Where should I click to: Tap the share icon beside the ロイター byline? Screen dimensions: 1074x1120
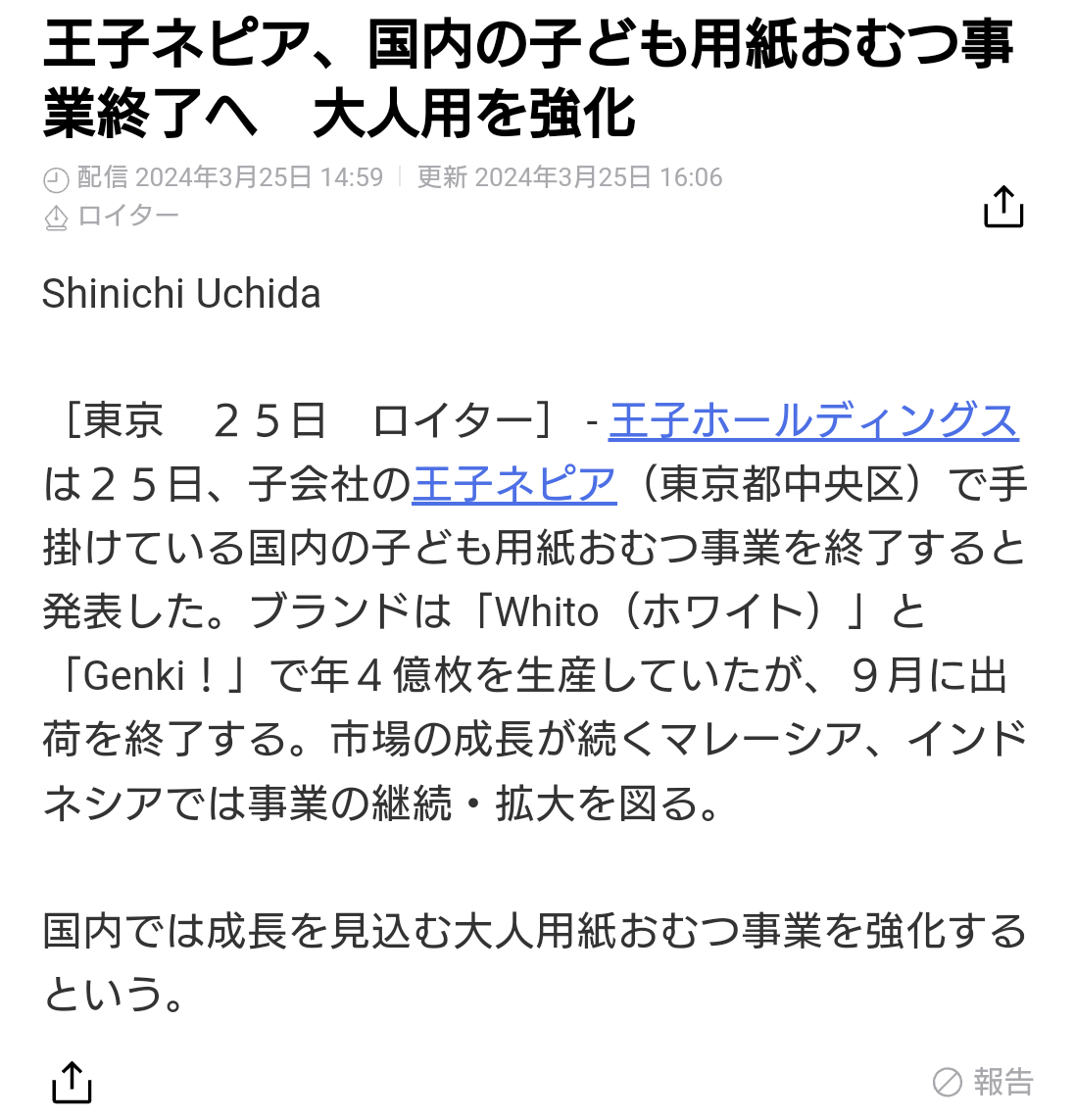(1002, 207)
